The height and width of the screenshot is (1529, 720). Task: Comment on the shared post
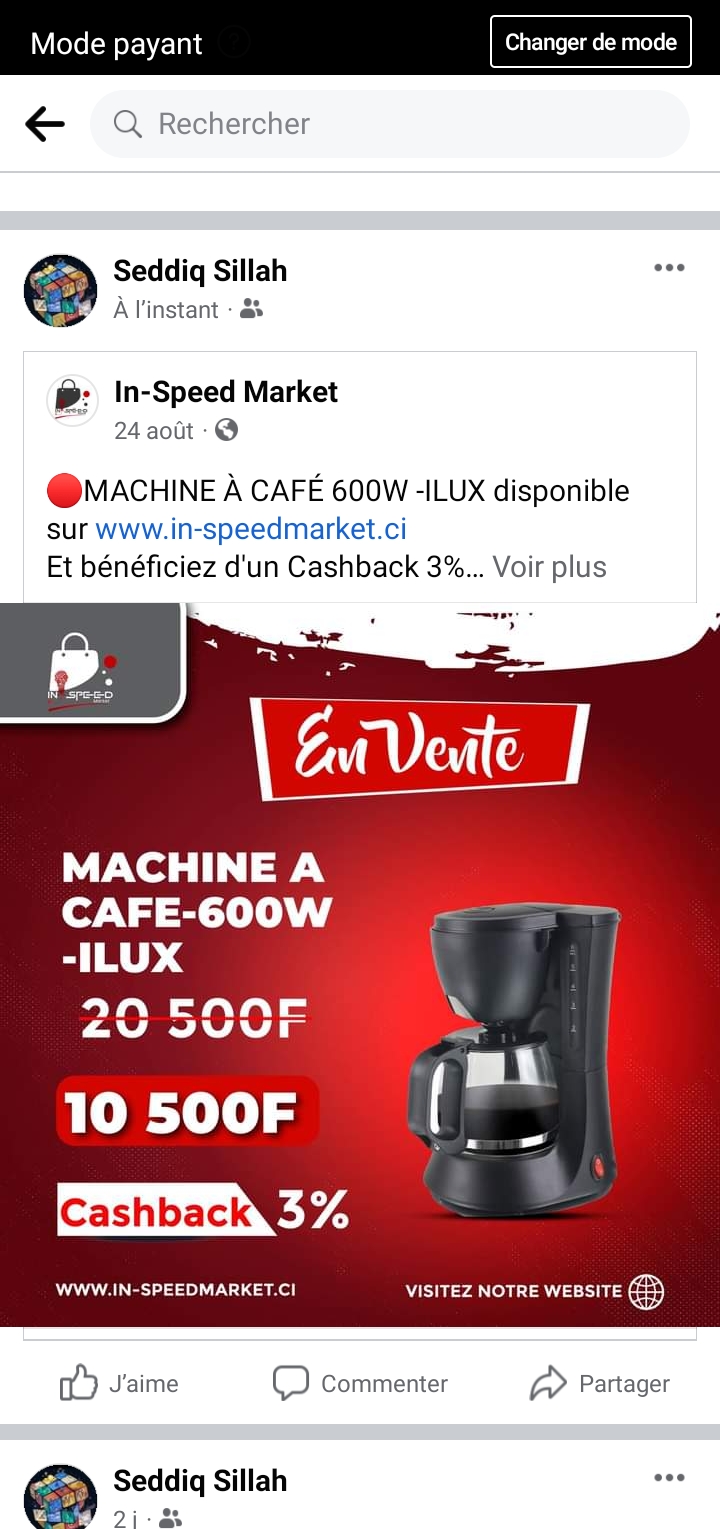coord(360,1383)
